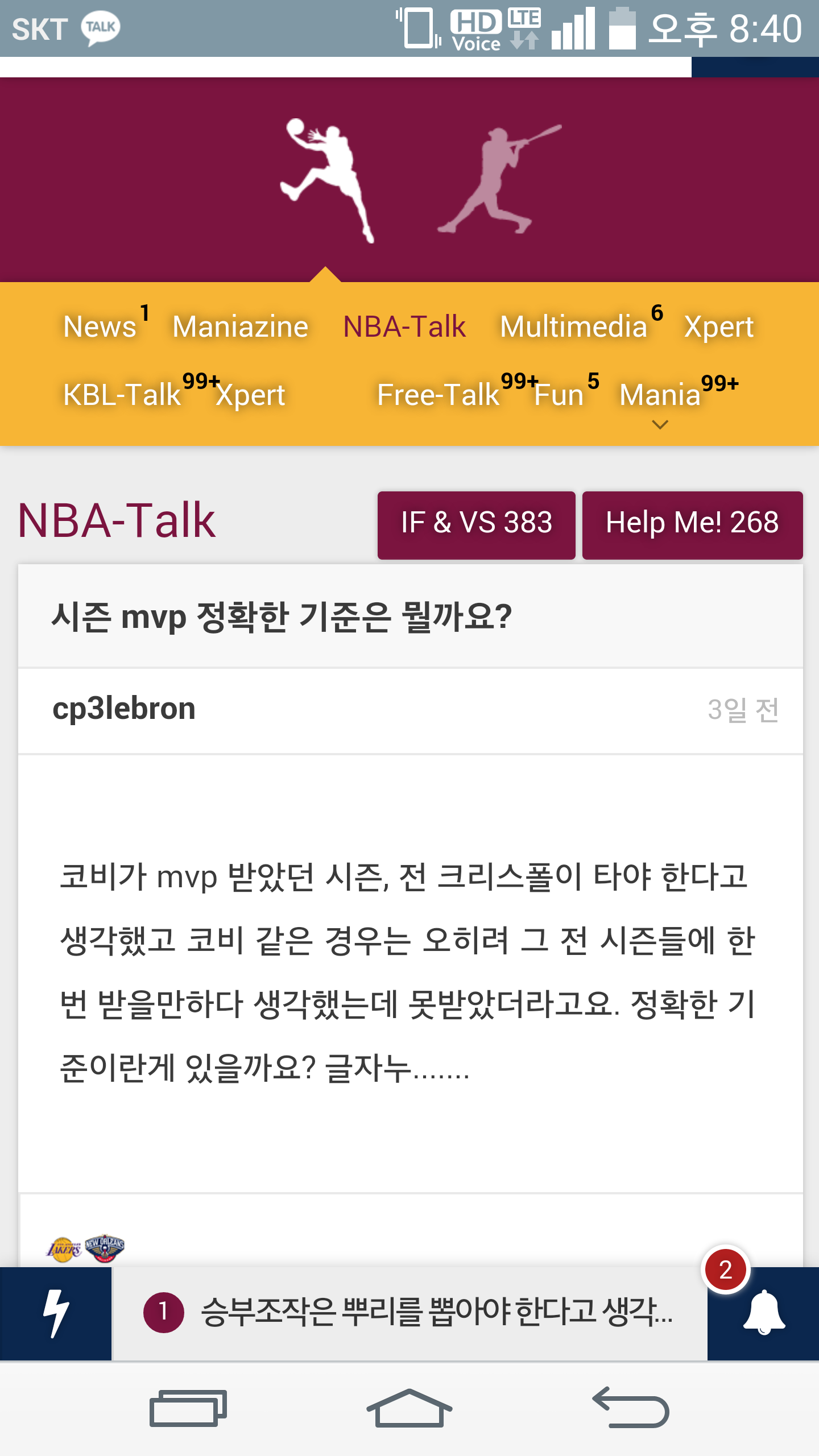The width and height of the screenshot is (819, 1456).
Task: Open the recent apps overview
Action: point(188,1408)
